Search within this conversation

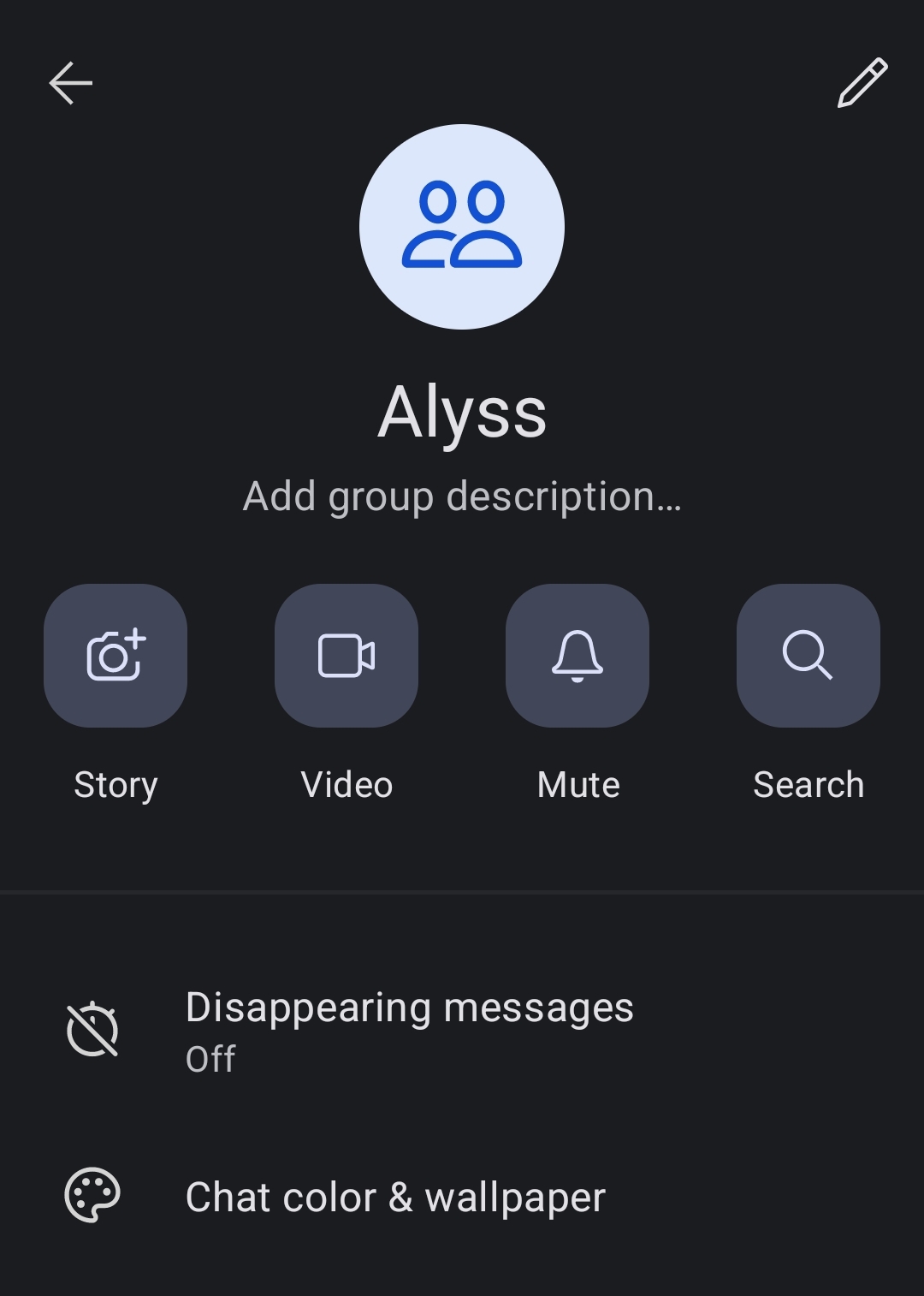click(x=808, y=656)
